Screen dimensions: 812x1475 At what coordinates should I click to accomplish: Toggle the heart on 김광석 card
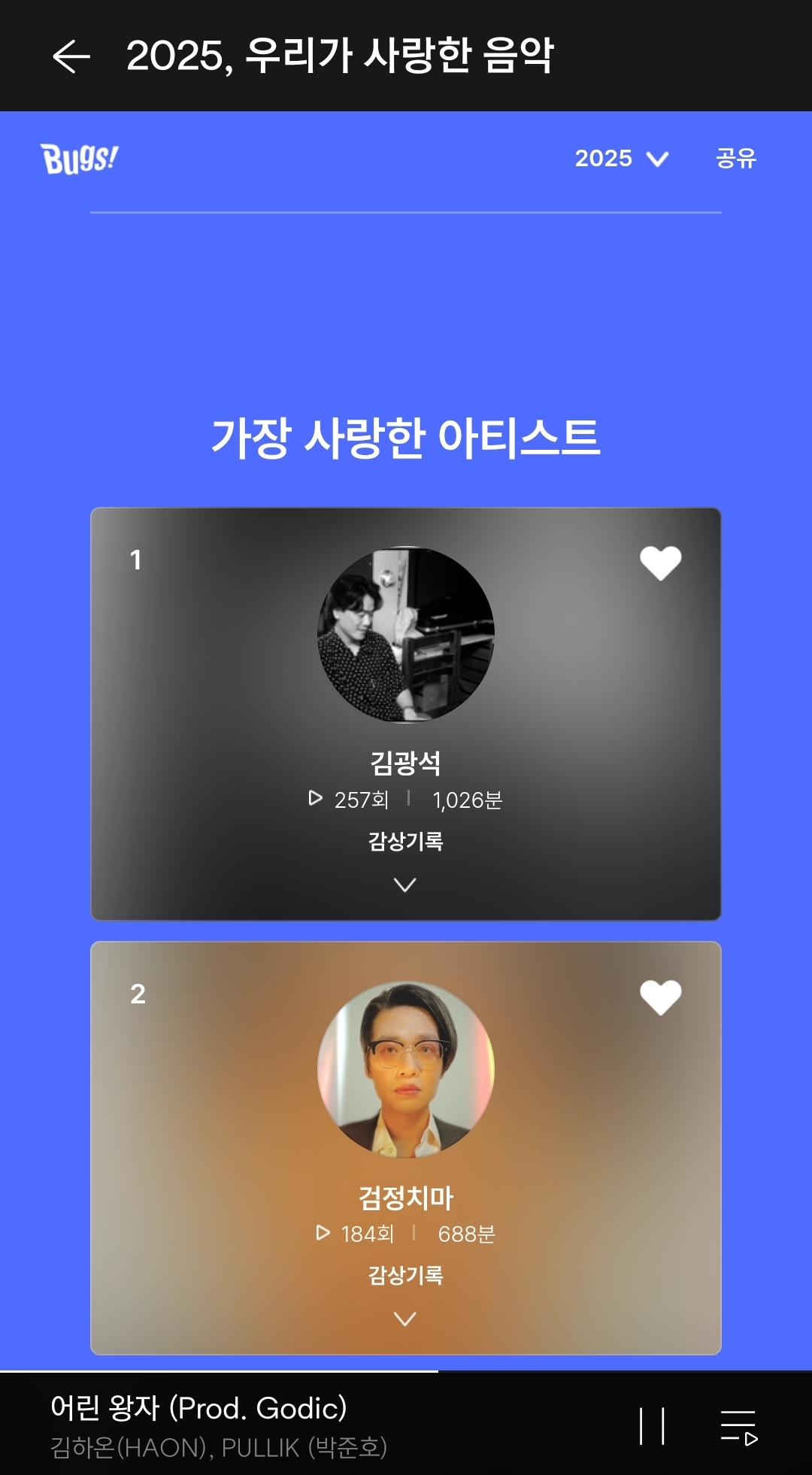click(x=660, y=563)
